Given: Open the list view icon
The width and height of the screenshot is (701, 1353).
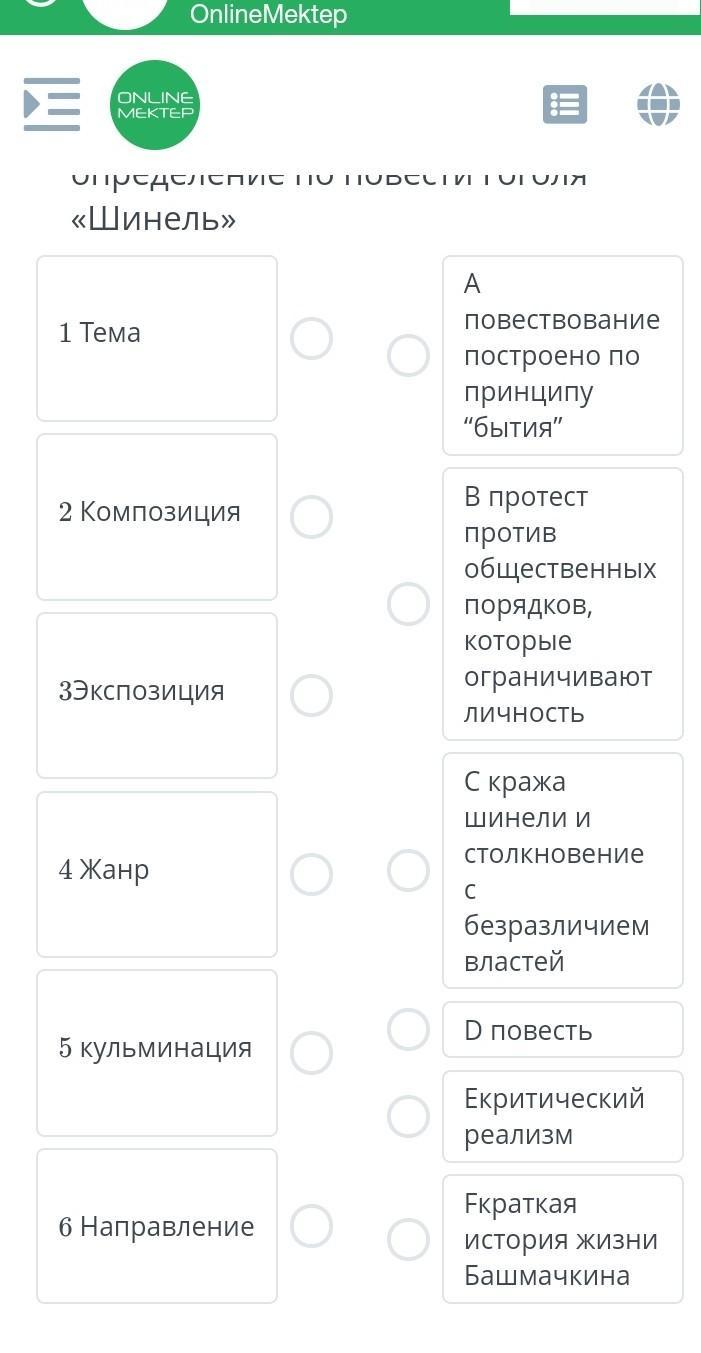Looking at the screenshot, I should (565, 104).
